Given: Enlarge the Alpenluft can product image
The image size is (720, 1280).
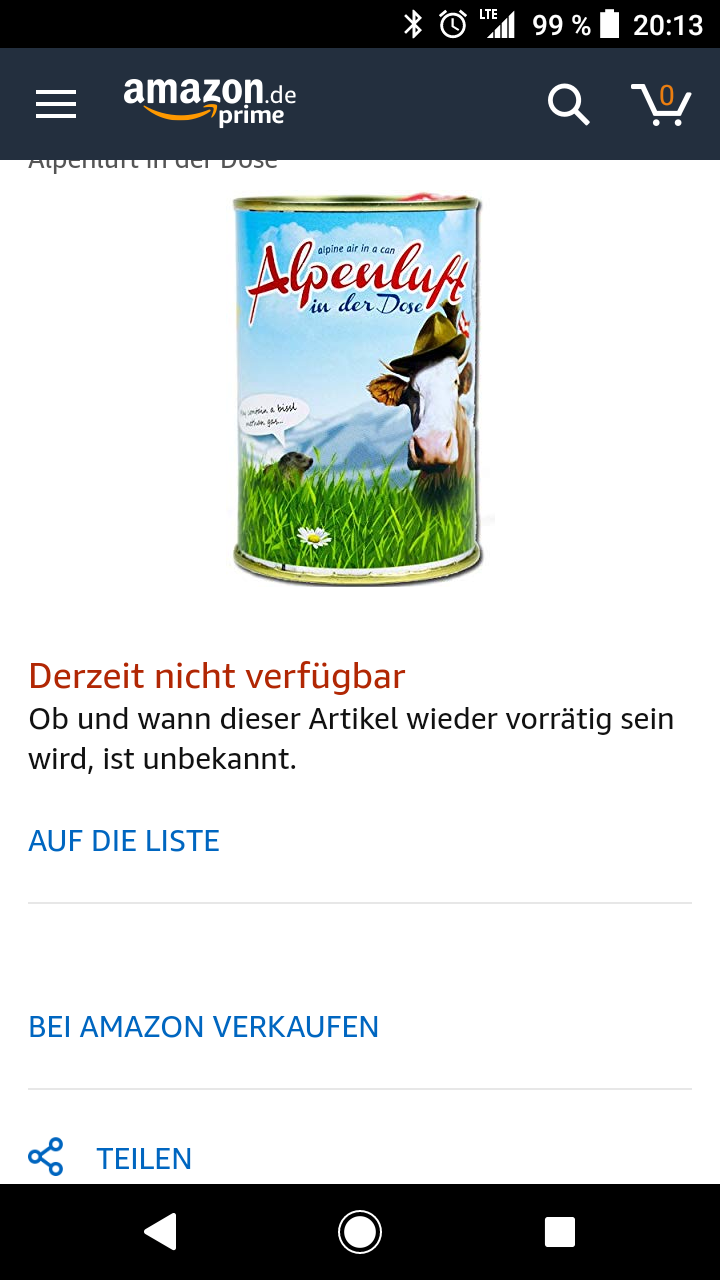Looking at the screenshot, I should (358, 388).
